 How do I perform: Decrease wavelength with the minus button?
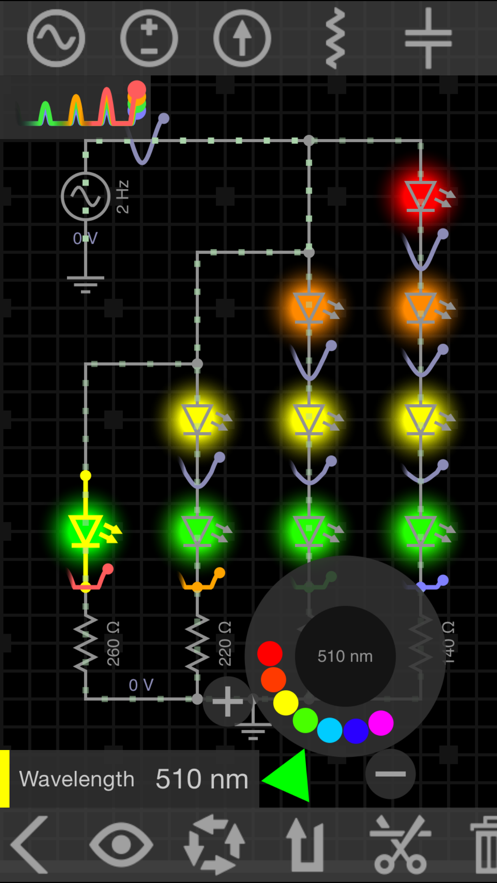click(391, 774)
